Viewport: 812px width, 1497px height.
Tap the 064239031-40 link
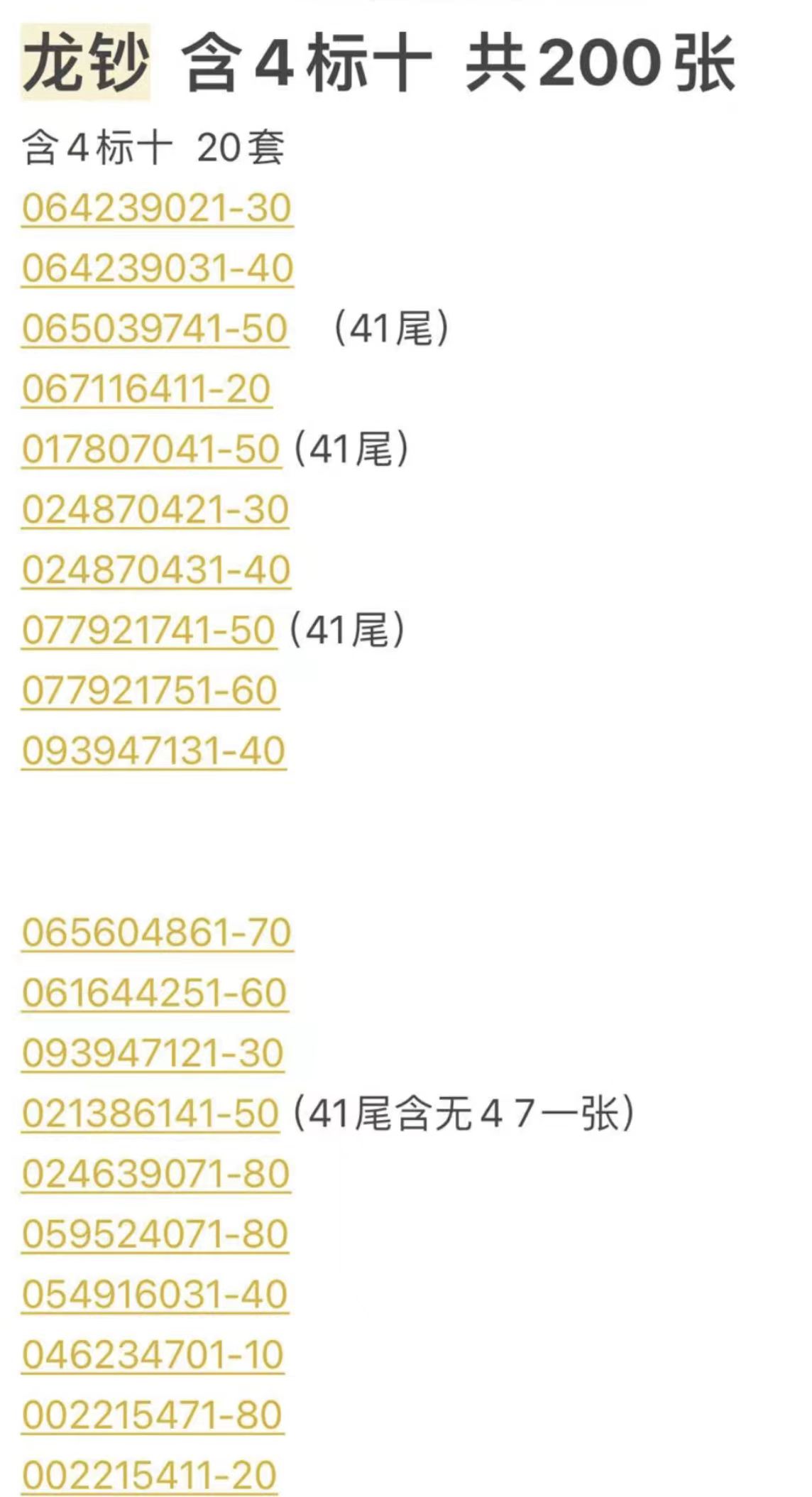158,268
